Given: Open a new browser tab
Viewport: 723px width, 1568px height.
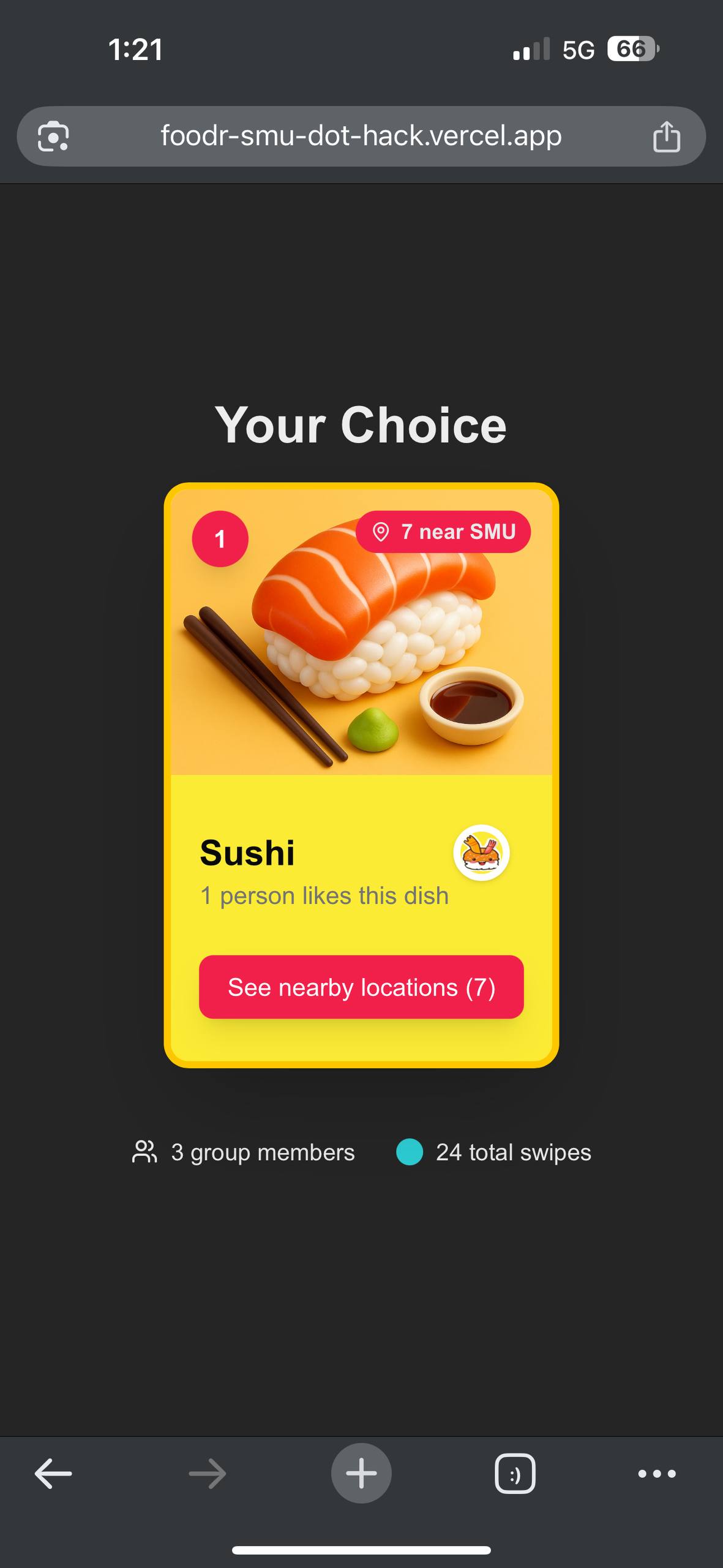Looking at the screenshot, I should click(x=361, y=1473).
